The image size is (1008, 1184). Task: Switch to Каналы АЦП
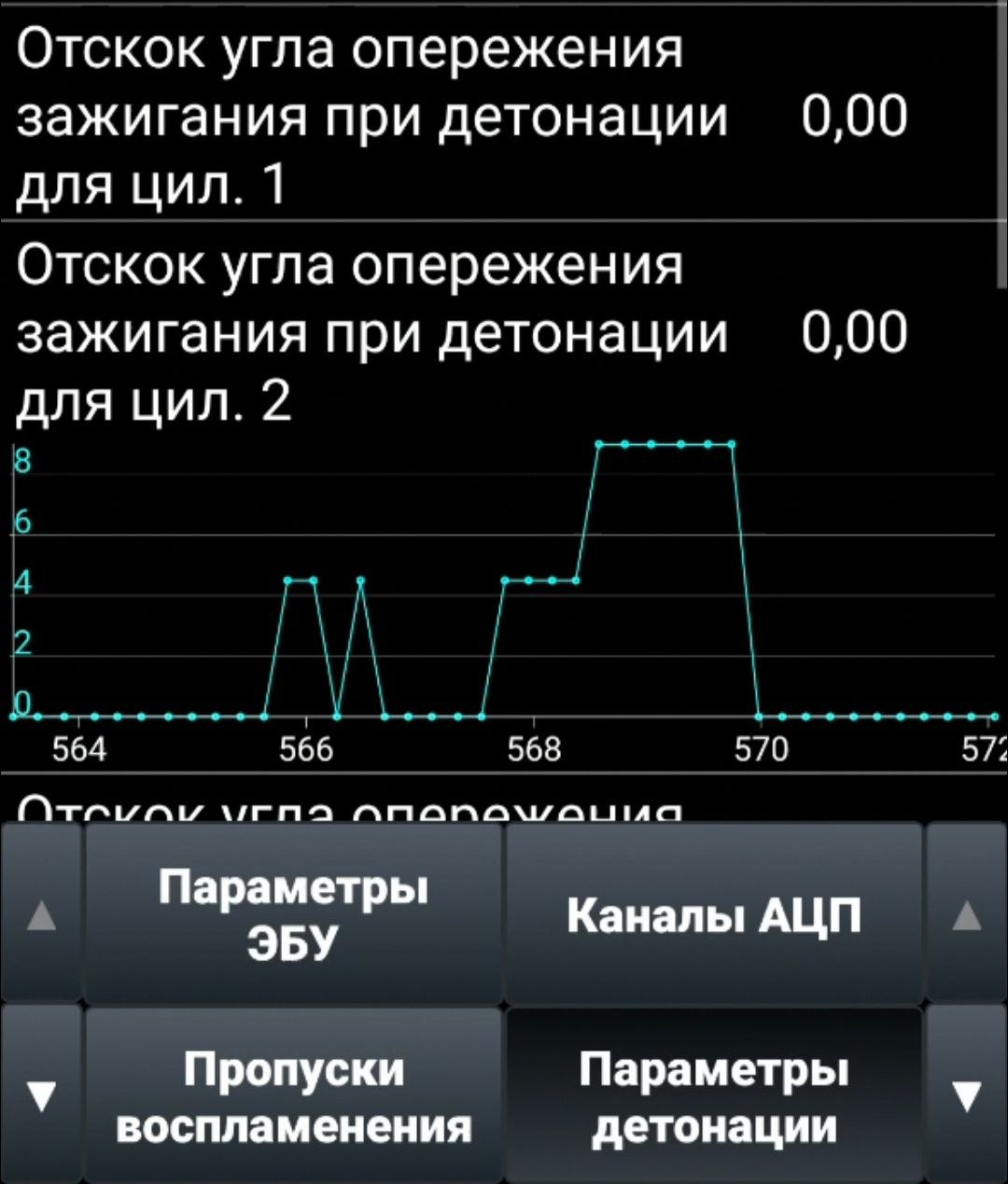click(x=713, y=914)
